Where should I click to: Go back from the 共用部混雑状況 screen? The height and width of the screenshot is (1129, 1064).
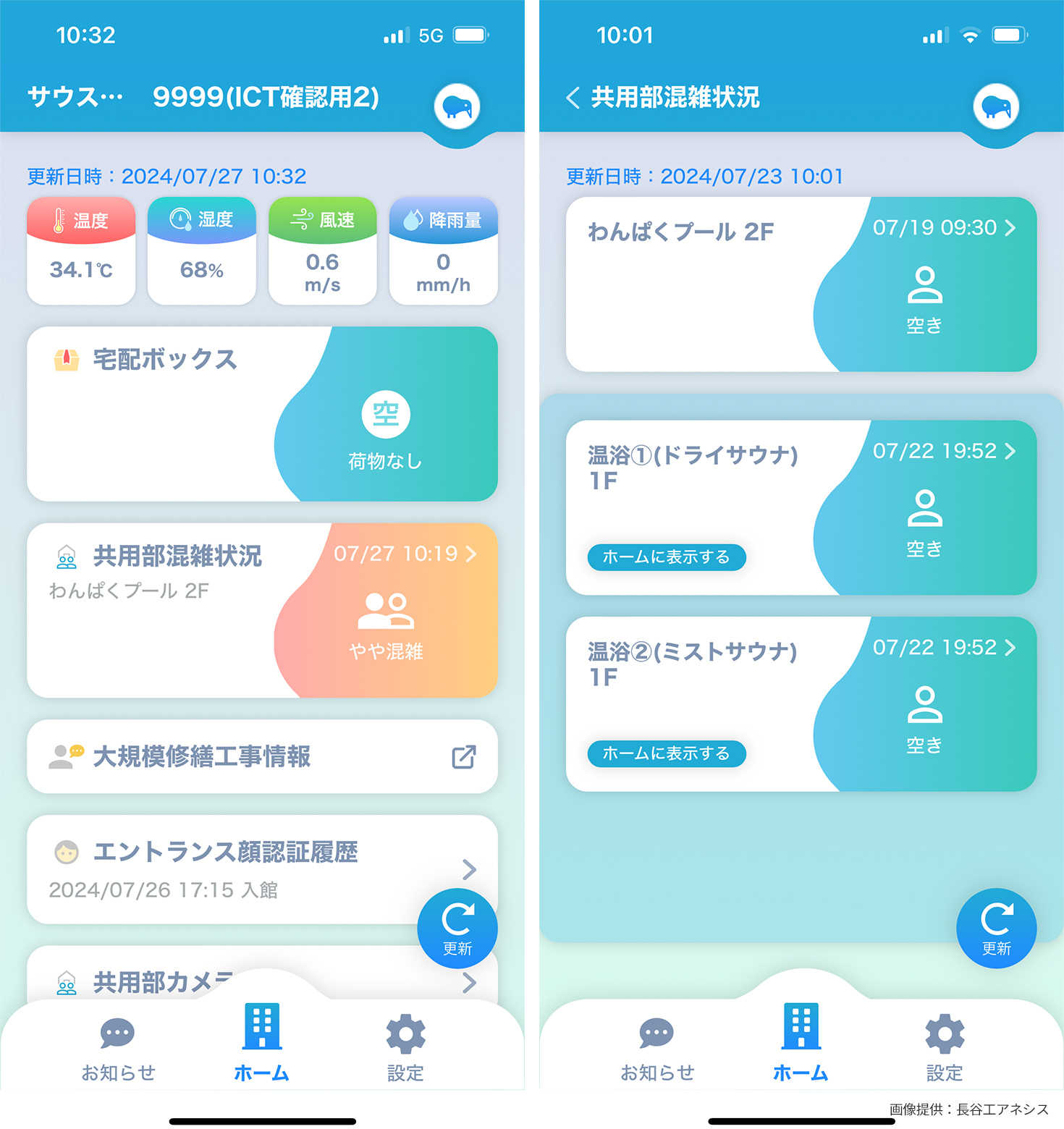pyautogui.click(x=573, y=97)
